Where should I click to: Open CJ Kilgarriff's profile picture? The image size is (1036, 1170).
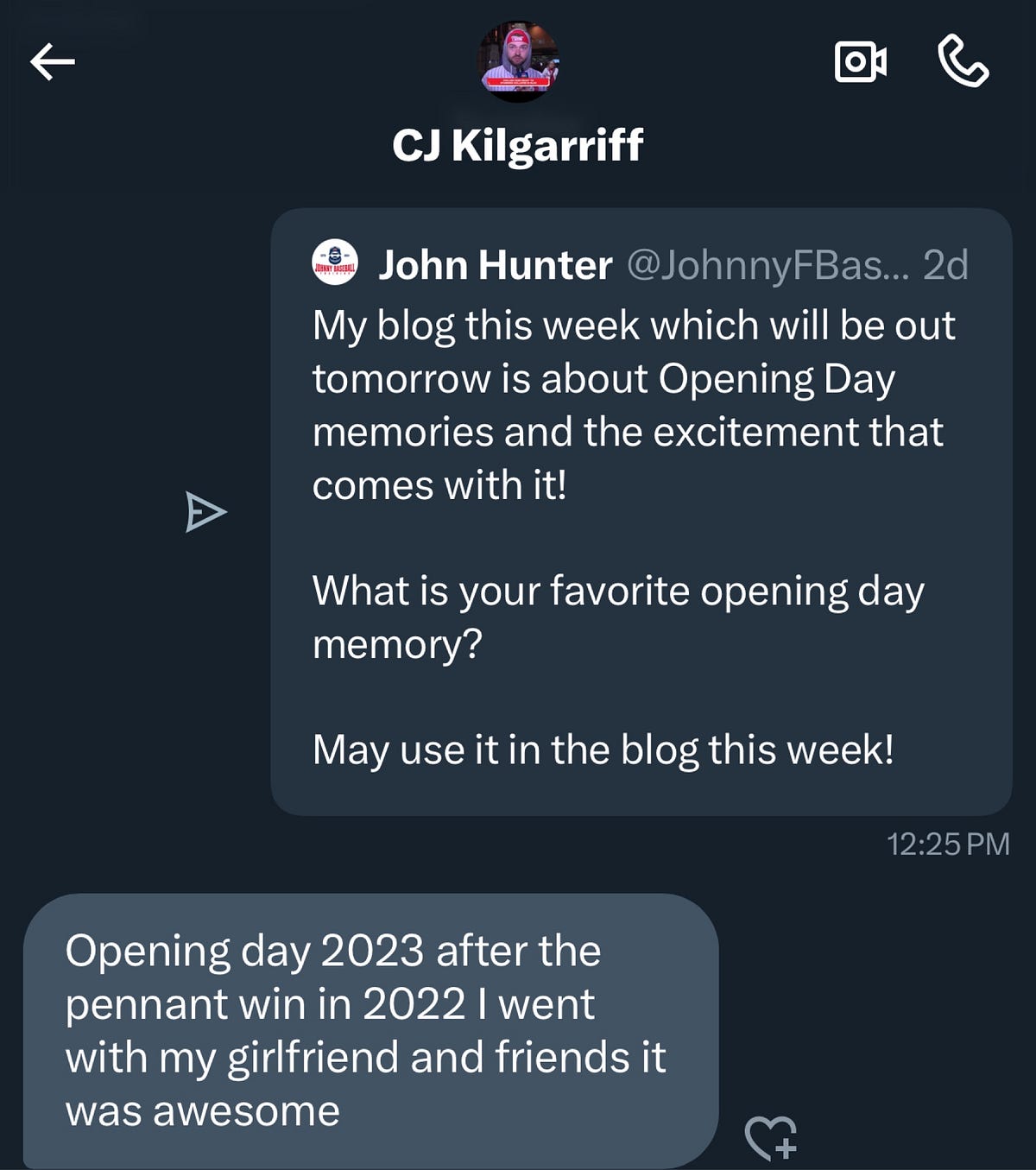(x=518, y=62)
